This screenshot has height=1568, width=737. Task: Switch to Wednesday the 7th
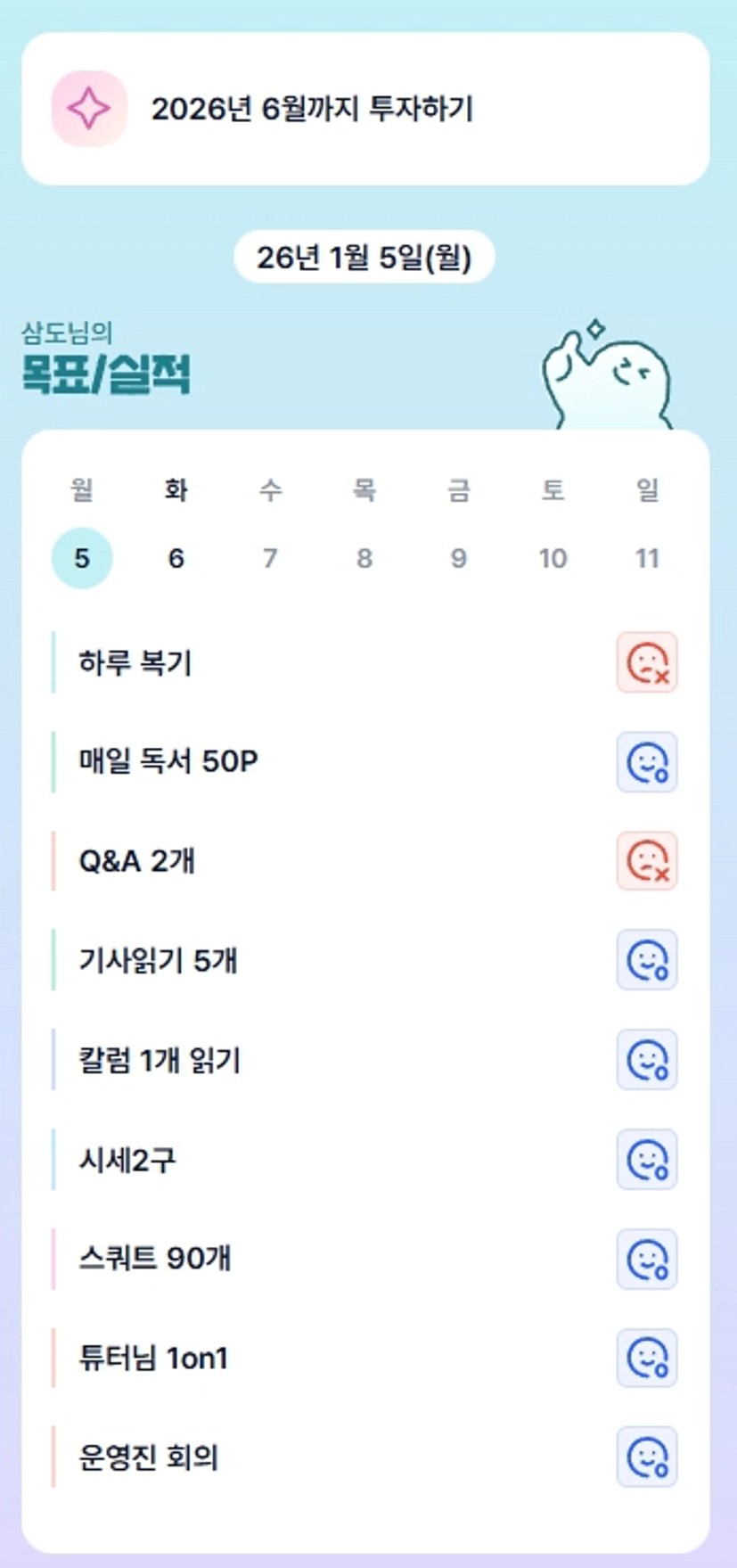(270, 558)
